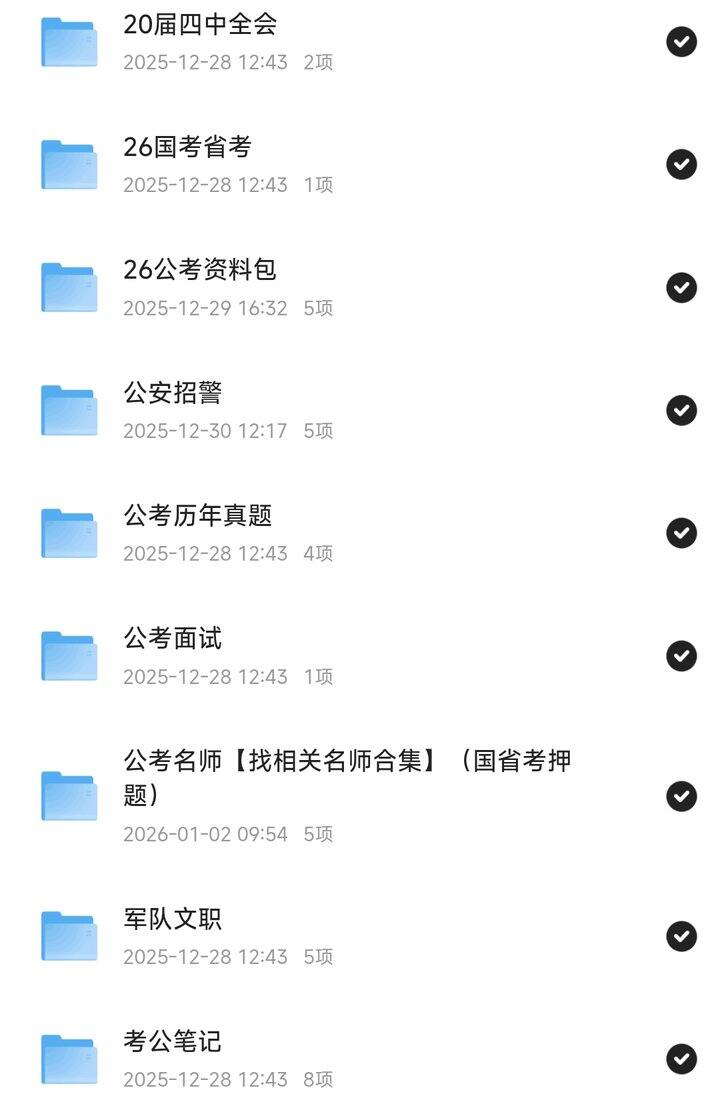Deselect the 20届四中全会 checkmark
The height and width of the screenshot is (1094, 720).
pyautogui.click(x=681, y=42)
